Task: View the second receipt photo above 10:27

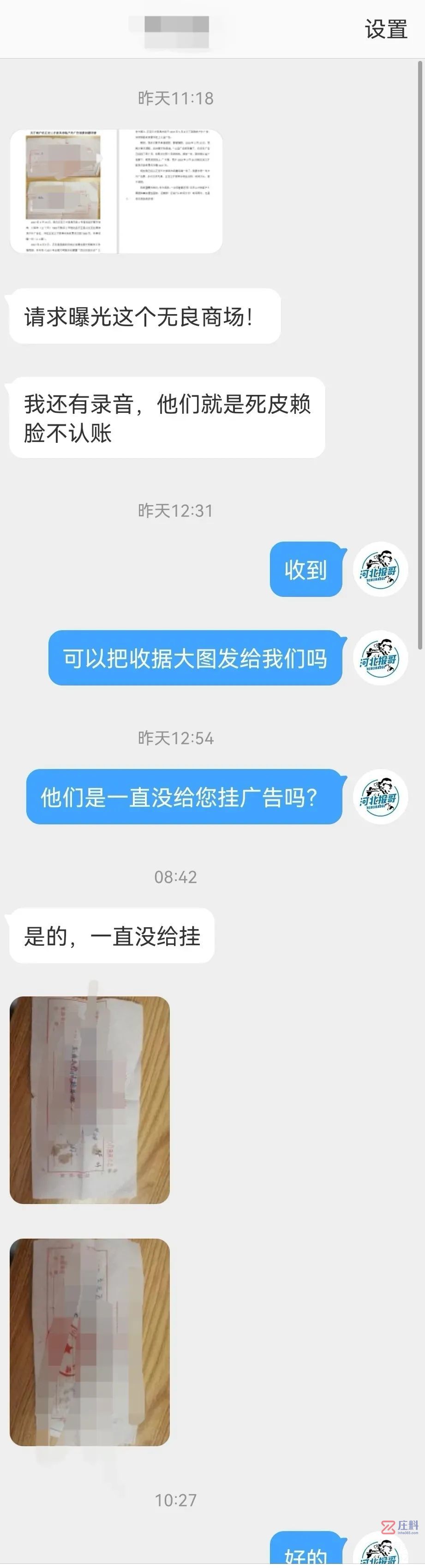Action: 90,1342
